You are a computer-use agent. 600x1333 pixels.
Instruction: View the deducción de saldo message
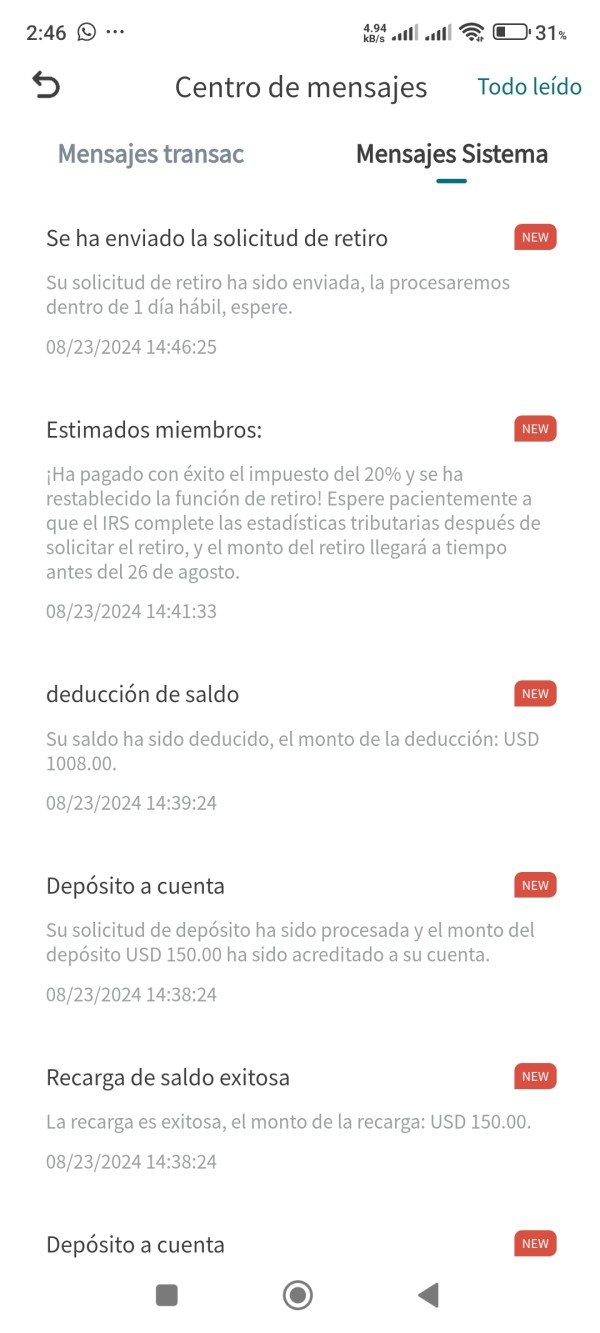click(300, 747)
